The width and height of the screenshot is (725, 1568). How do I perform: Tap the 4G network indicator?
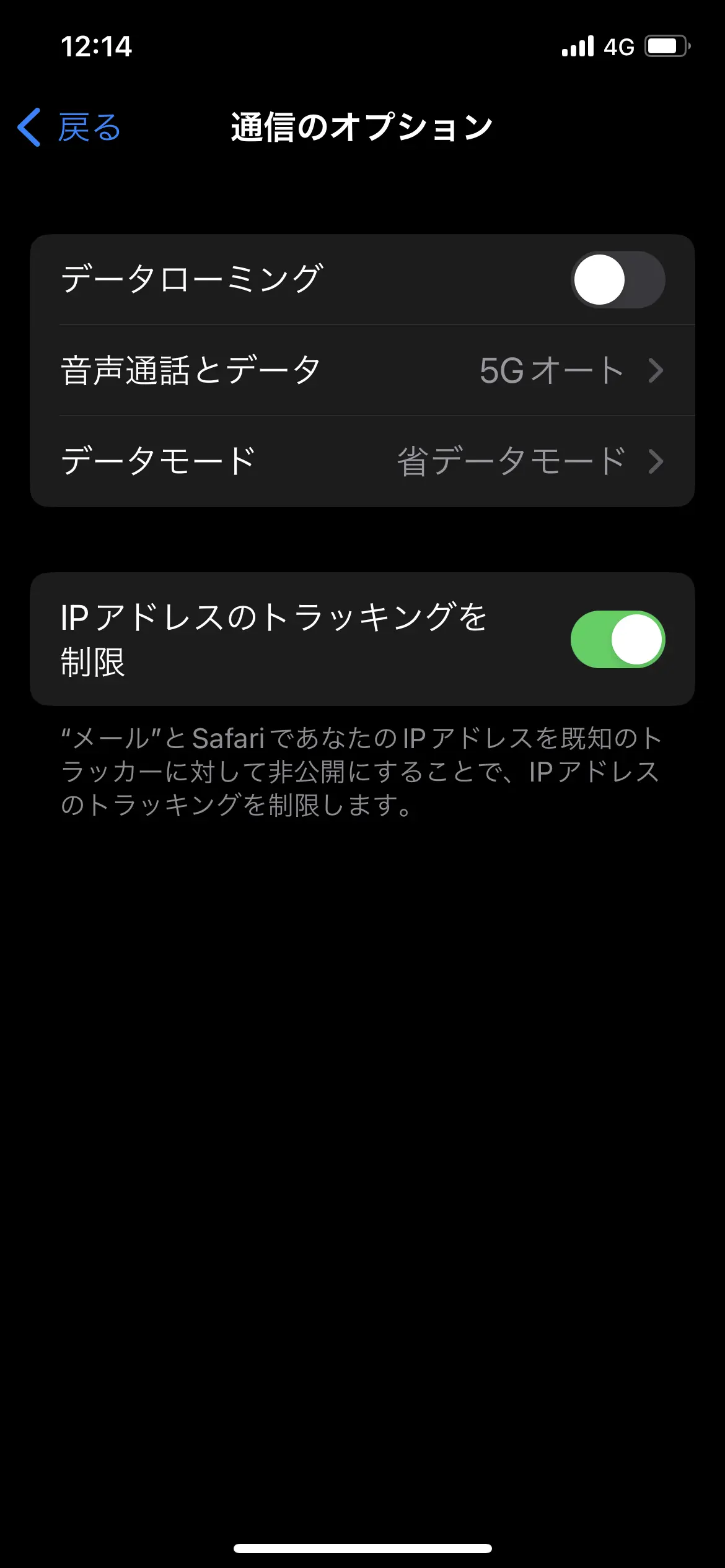[620, 46]
